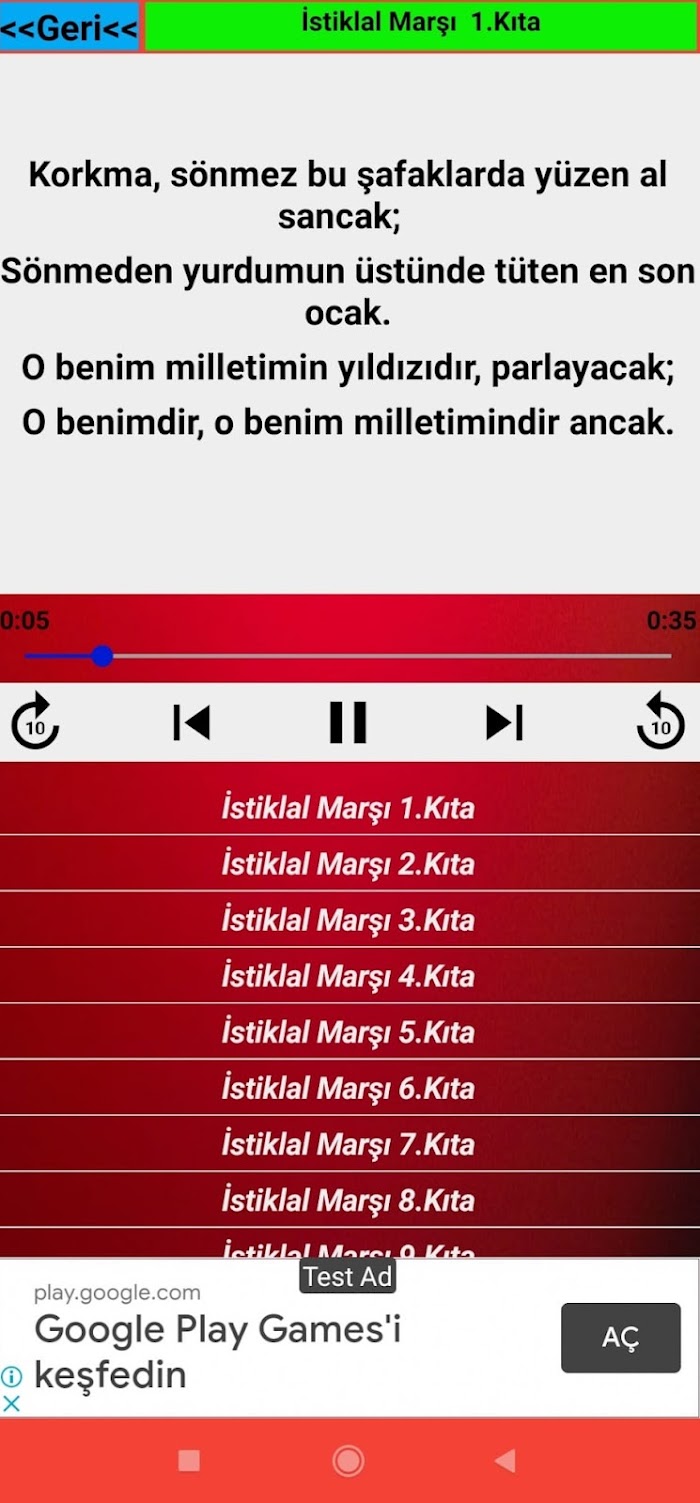Screen dimensions: 700x1503
Task: Tap İstiklal Marşı 8.Kıta in the list
Action: 348,1200
